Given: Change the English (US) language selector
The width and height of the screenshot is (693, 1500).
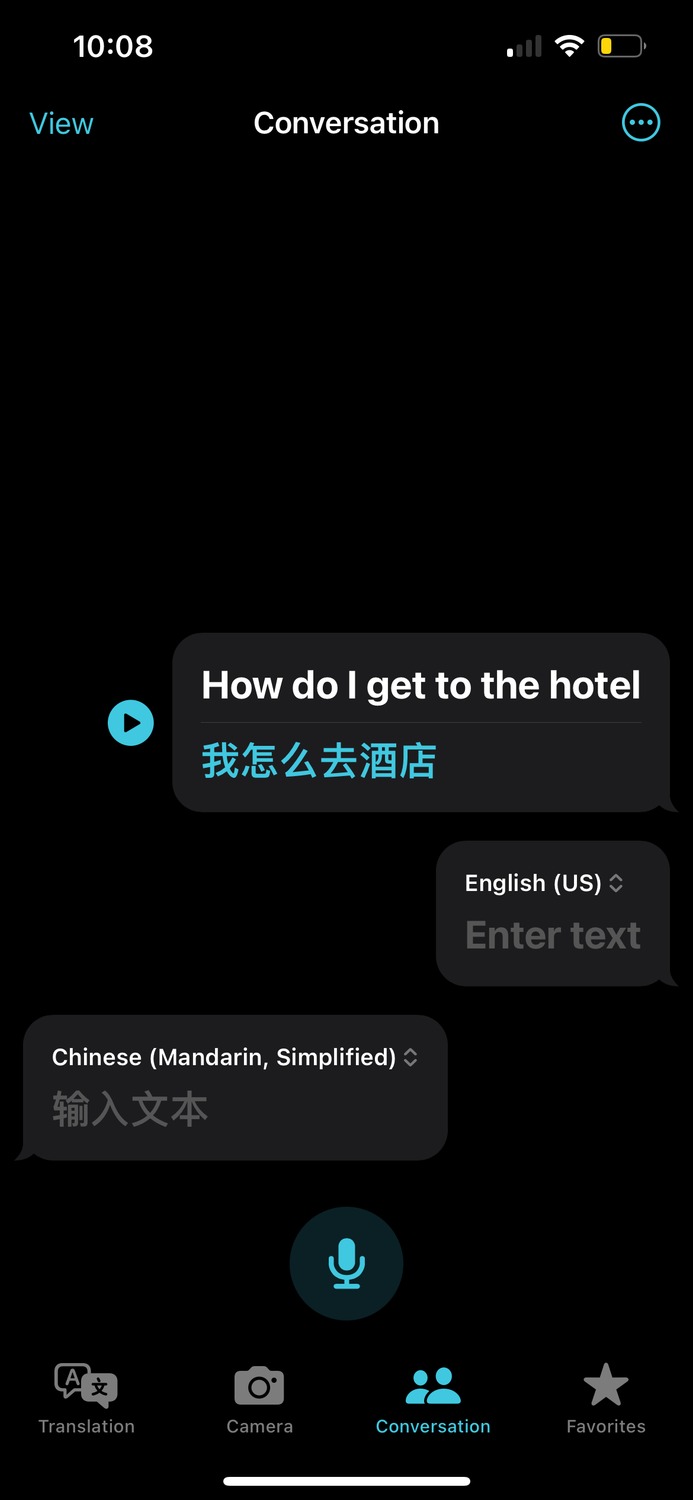Looking at the screenshot, I should [544, 883].
